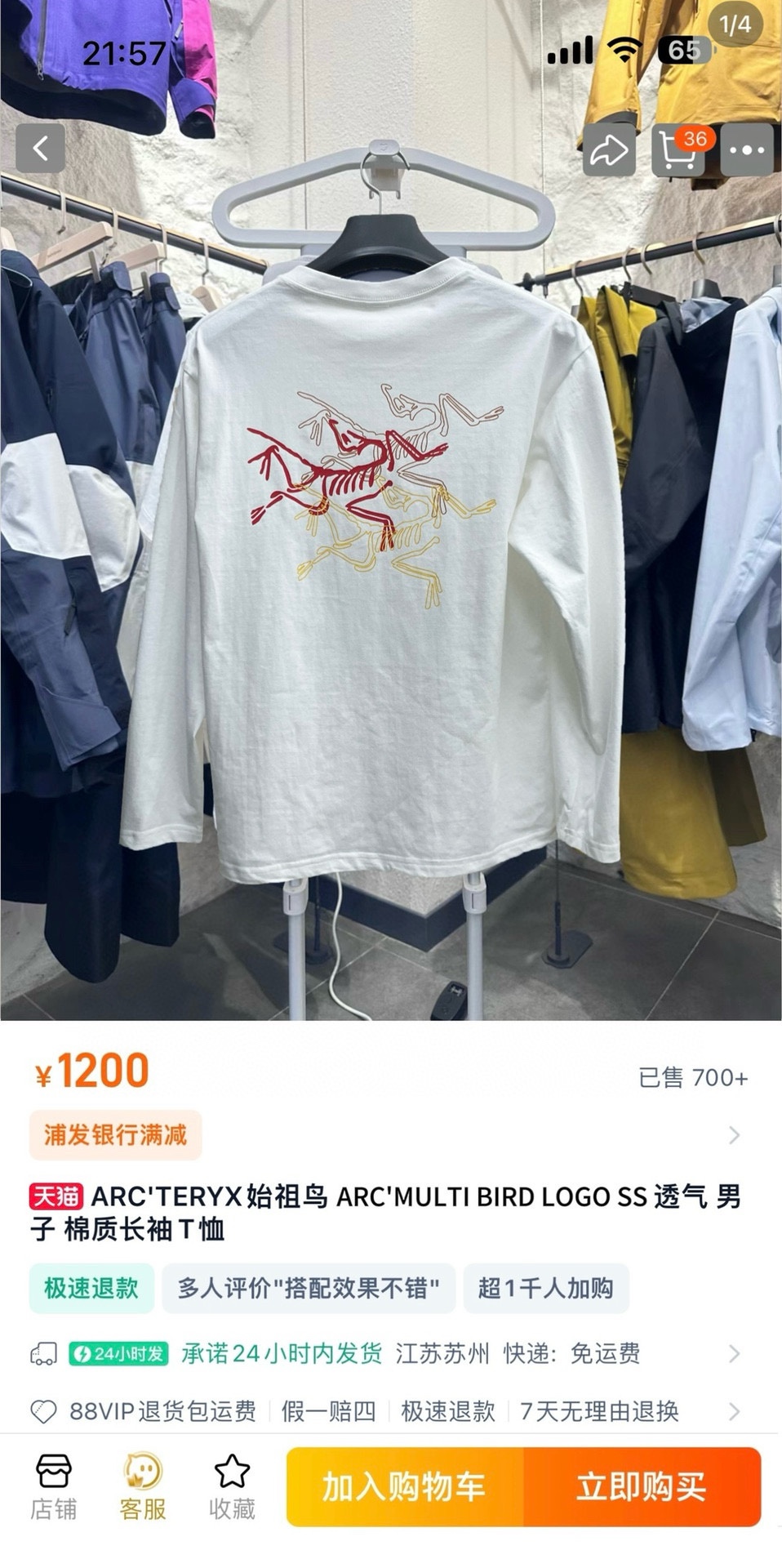The width and height of the screenshot is (782, 1568).
Task: Open the shipping details row 承诺24小时内发货
Action: point(390,1353)
